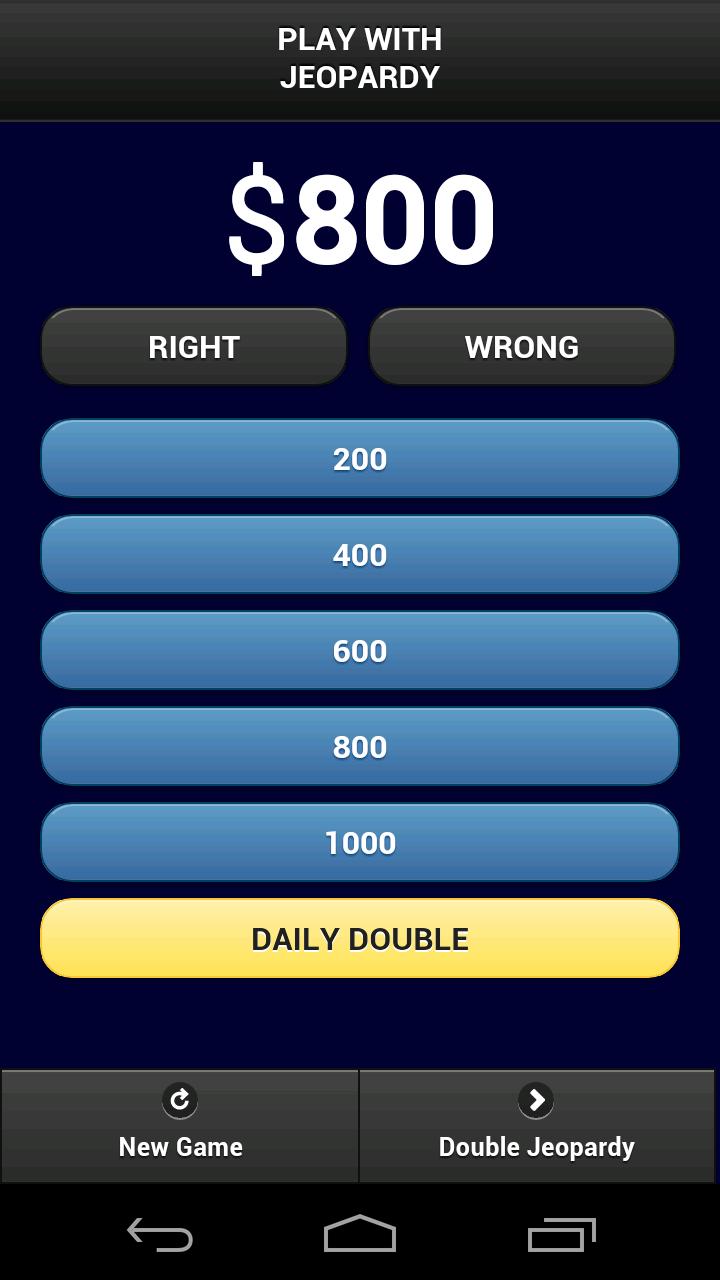Select the 600 dollar value
Viewport: 720px width, 1280px height.
(x=360, y=651)
